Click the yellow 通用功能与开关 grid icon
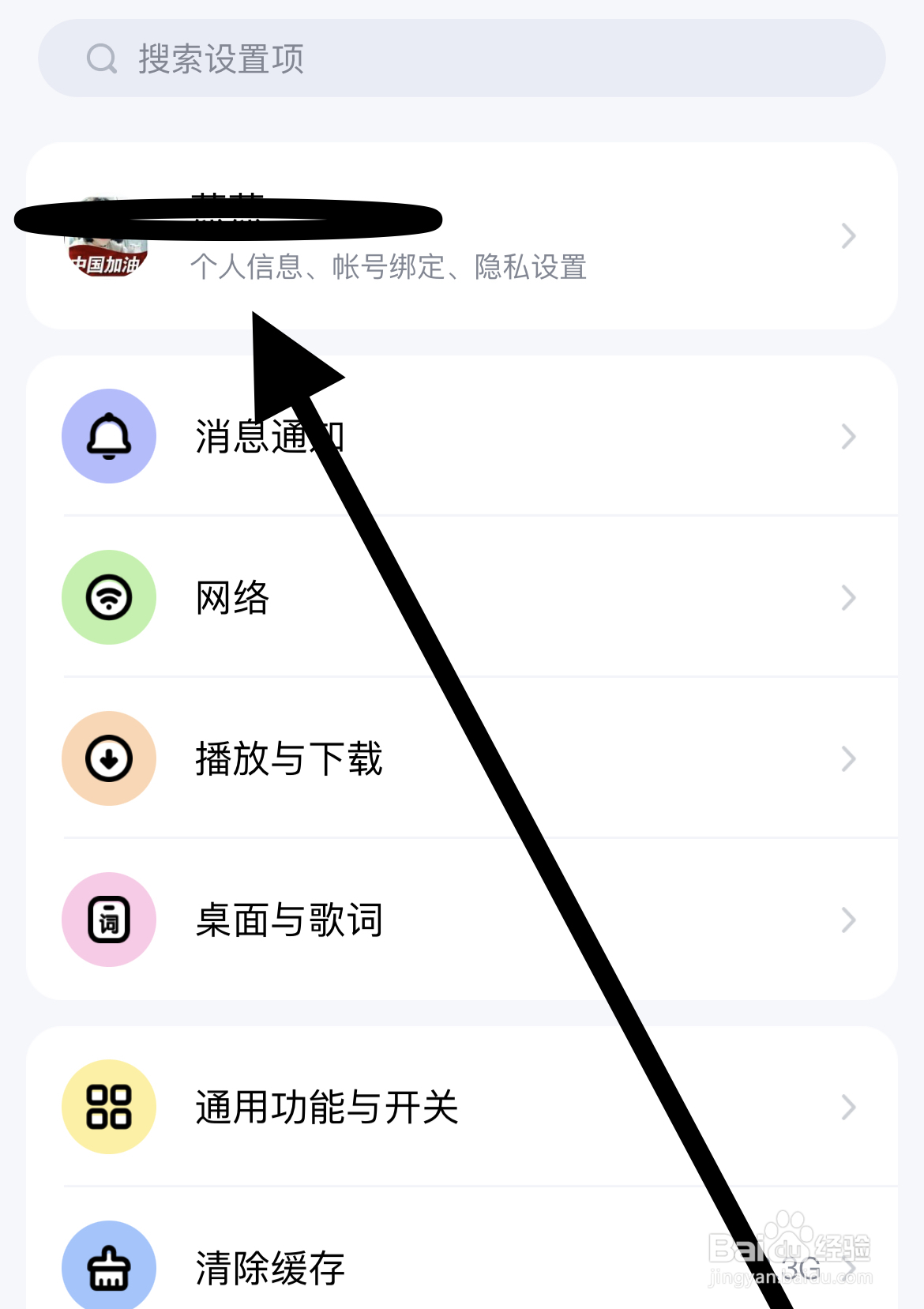 (x=108, y=1108)
